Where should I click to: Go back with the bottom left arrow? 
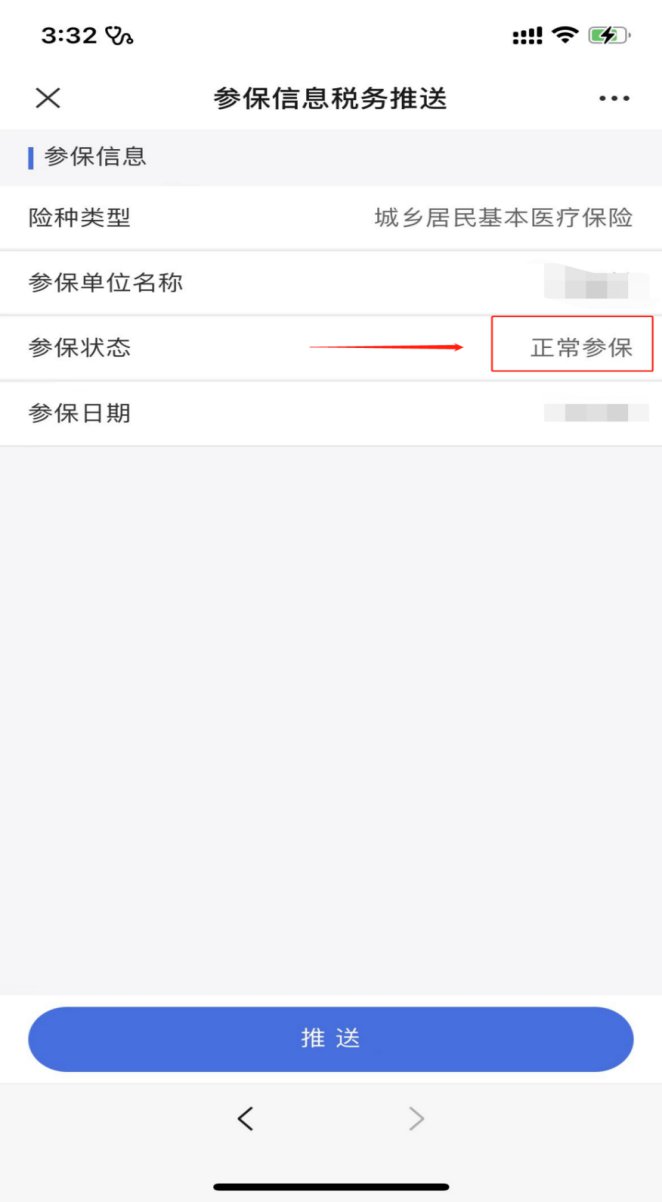tap(246, 1119)
